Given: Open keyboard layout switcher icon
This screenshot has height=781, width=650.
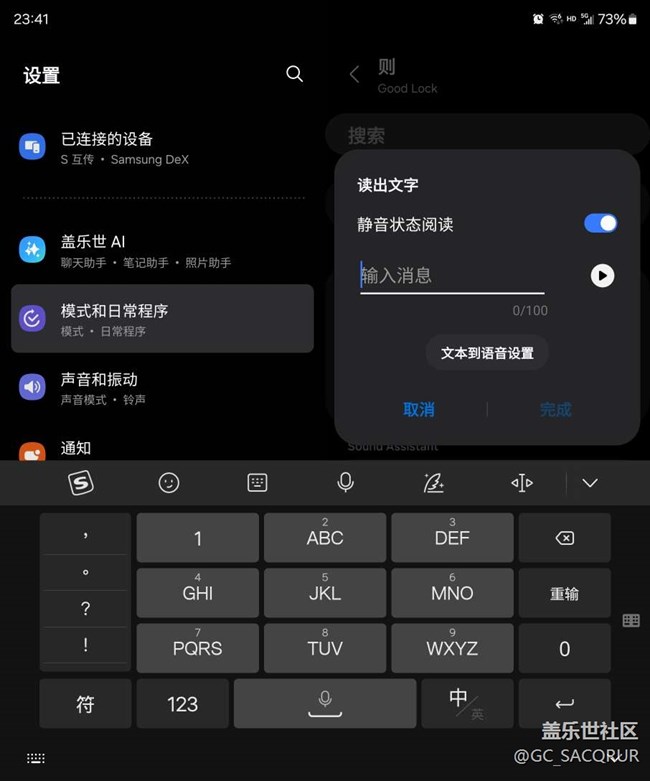Looking at the screenshot, I should (x=257, y=483).
